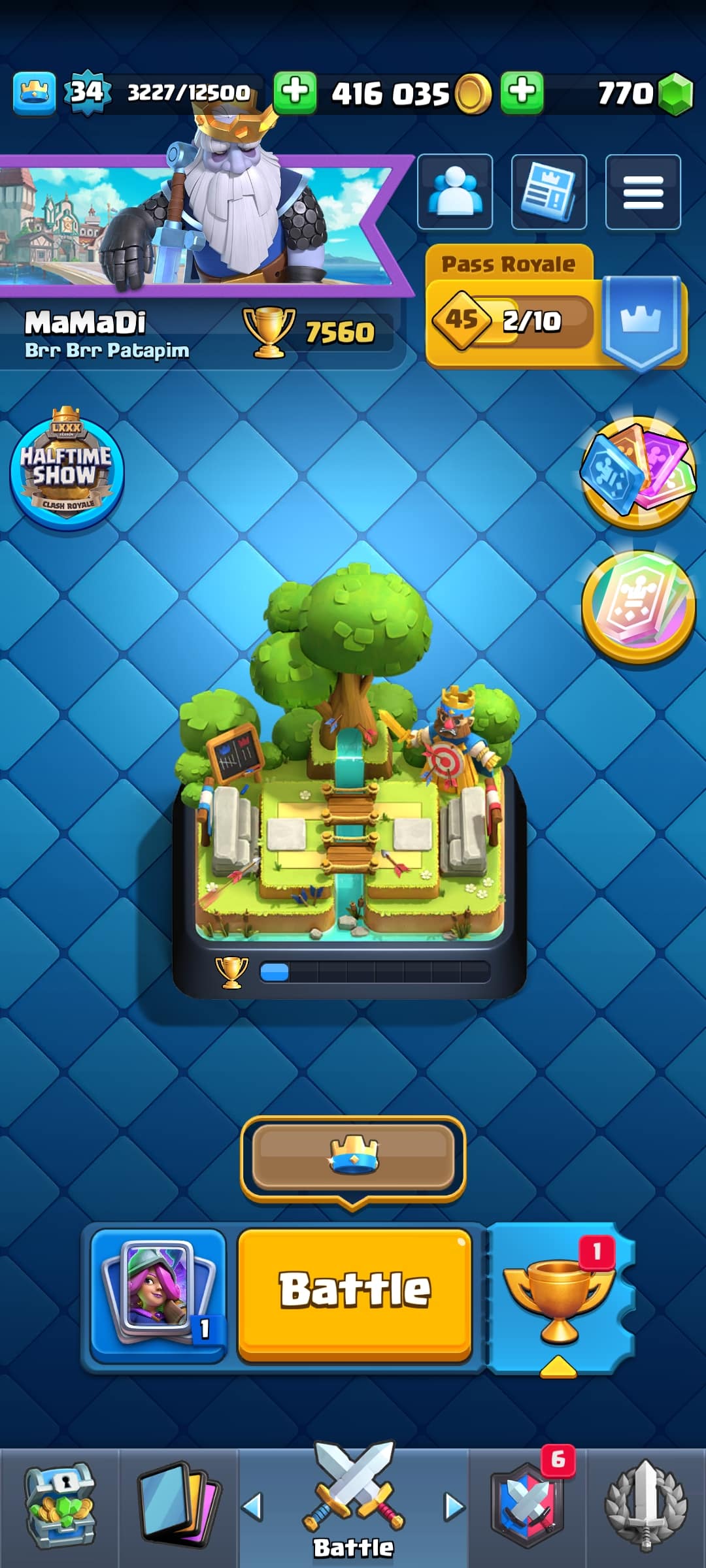Add more gold with the plus button

(295, 93)
